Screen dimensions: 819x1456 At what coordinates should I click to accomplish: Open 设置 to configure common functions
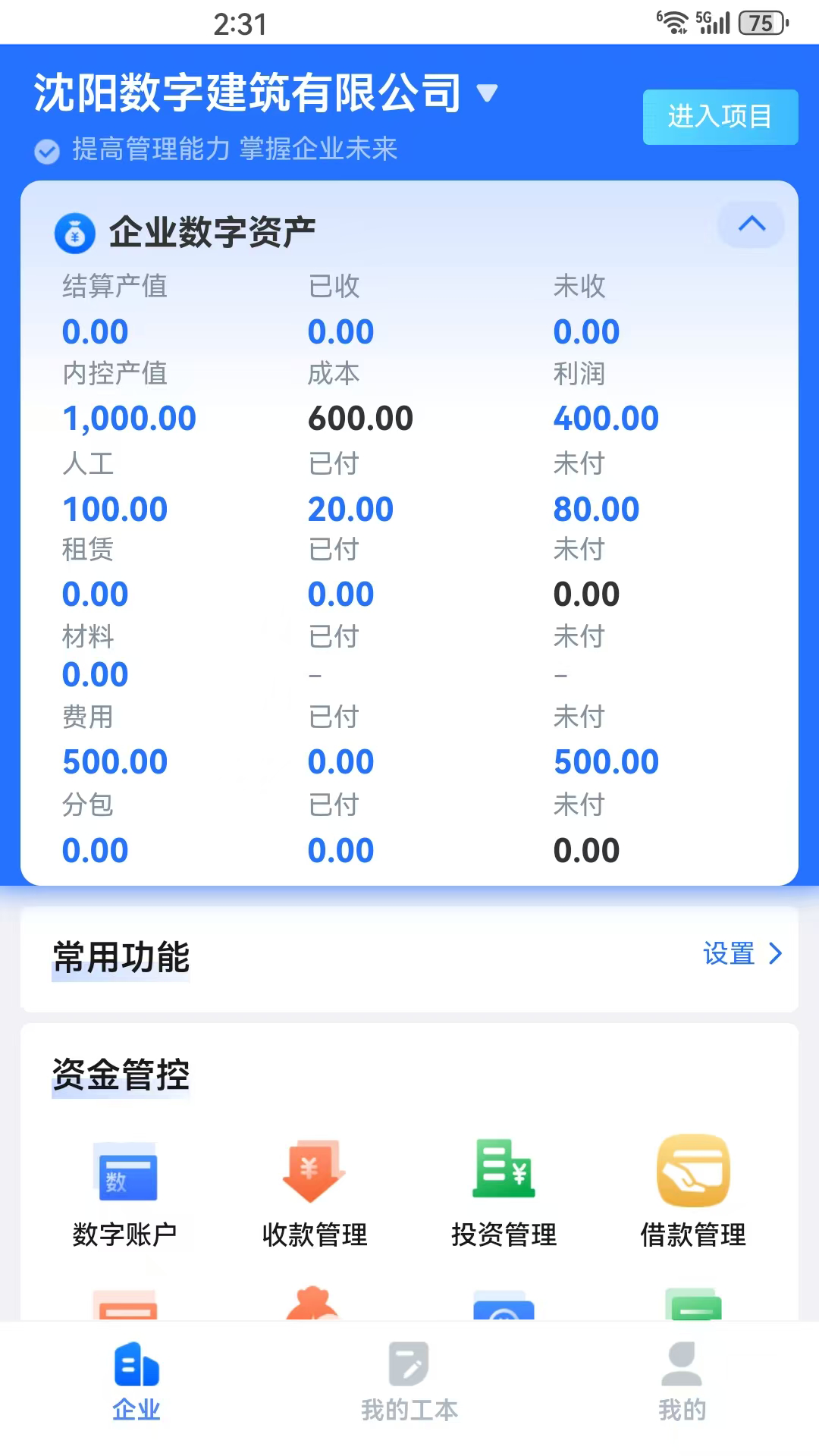(730, 954)
